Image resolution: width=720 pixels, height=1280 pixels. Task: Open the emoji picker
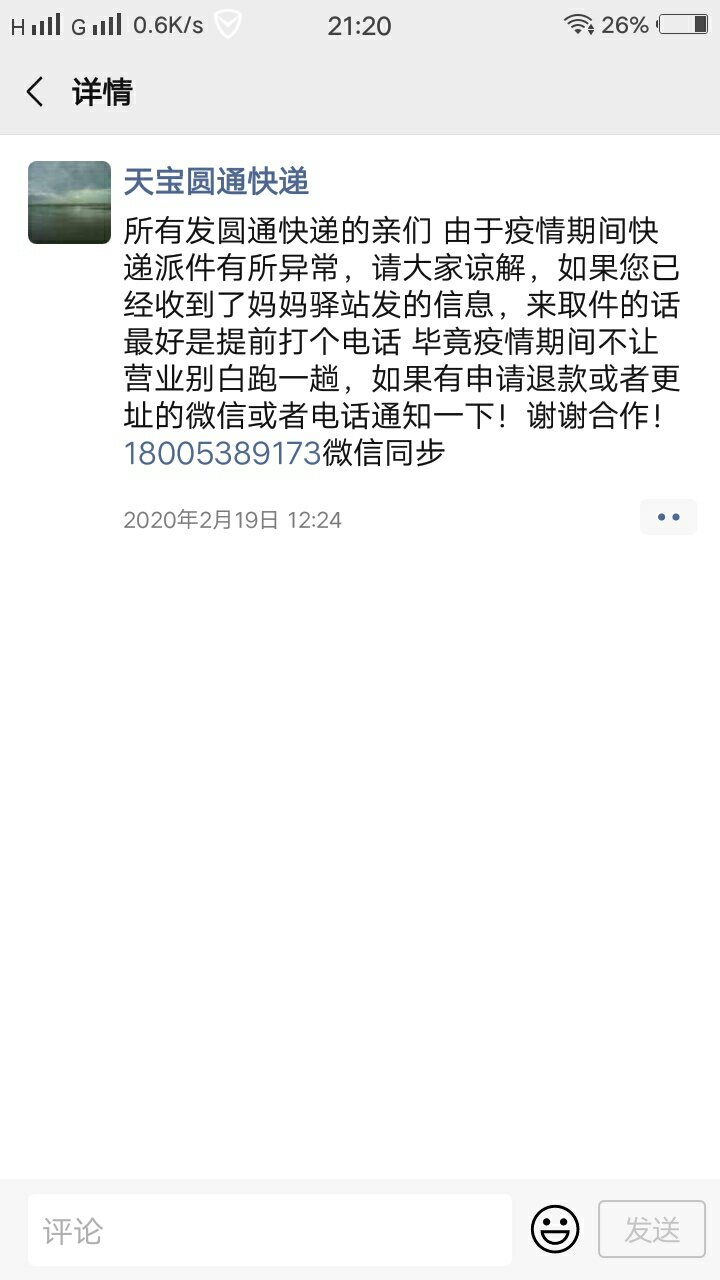pos(555,1229)
